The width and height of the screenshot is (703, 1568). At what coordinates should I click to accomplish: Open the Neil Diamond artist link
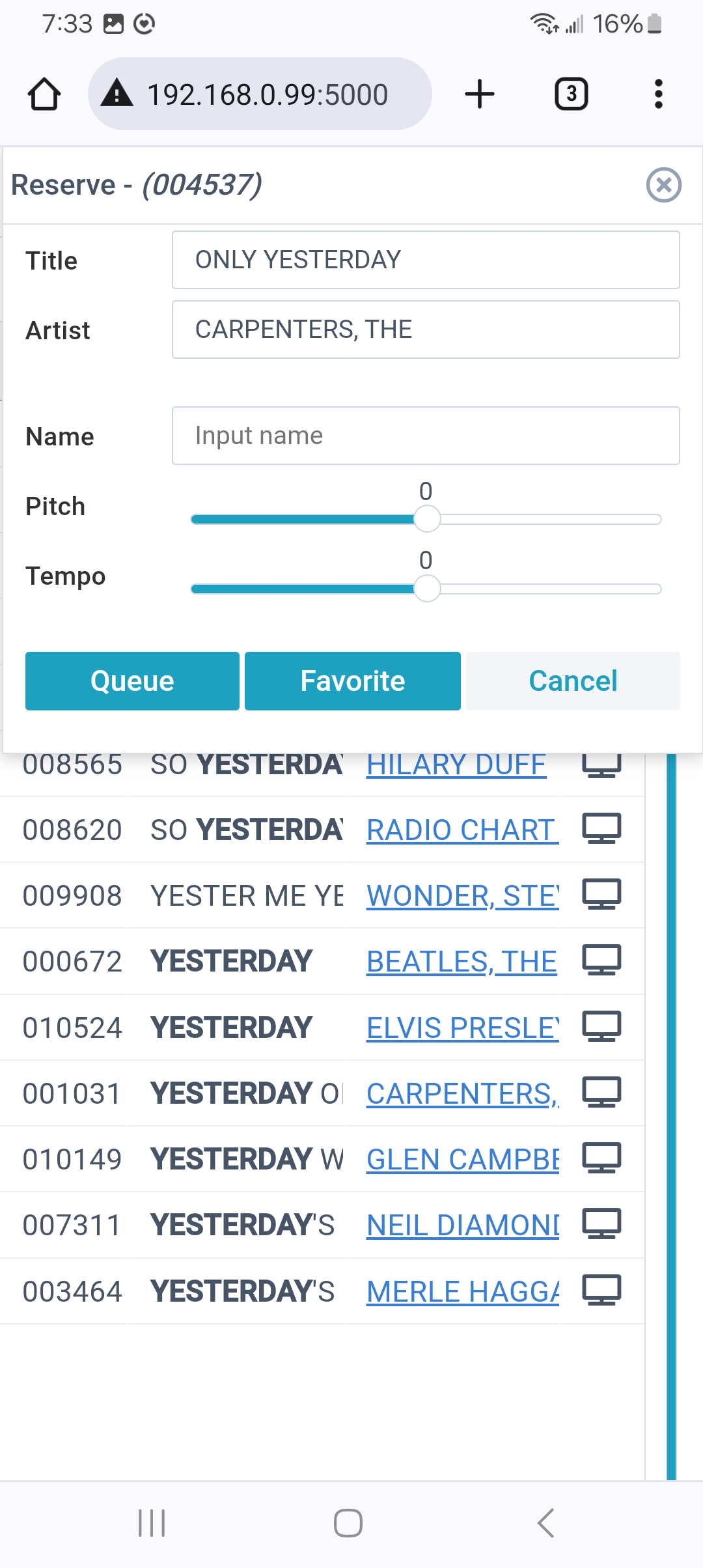(462, 1225)
